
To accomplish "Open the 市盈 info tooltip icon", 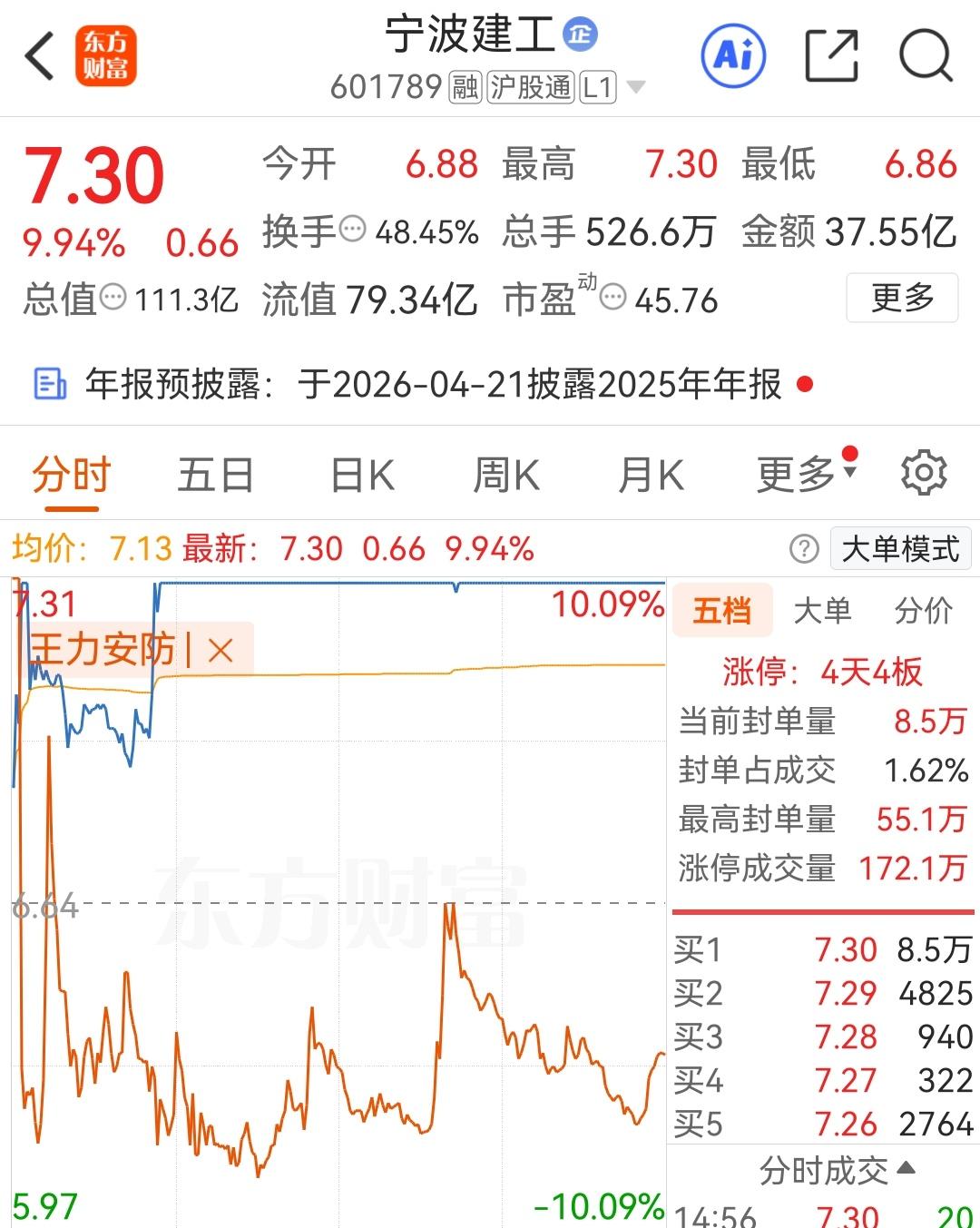I will click(x=613, y=297).
